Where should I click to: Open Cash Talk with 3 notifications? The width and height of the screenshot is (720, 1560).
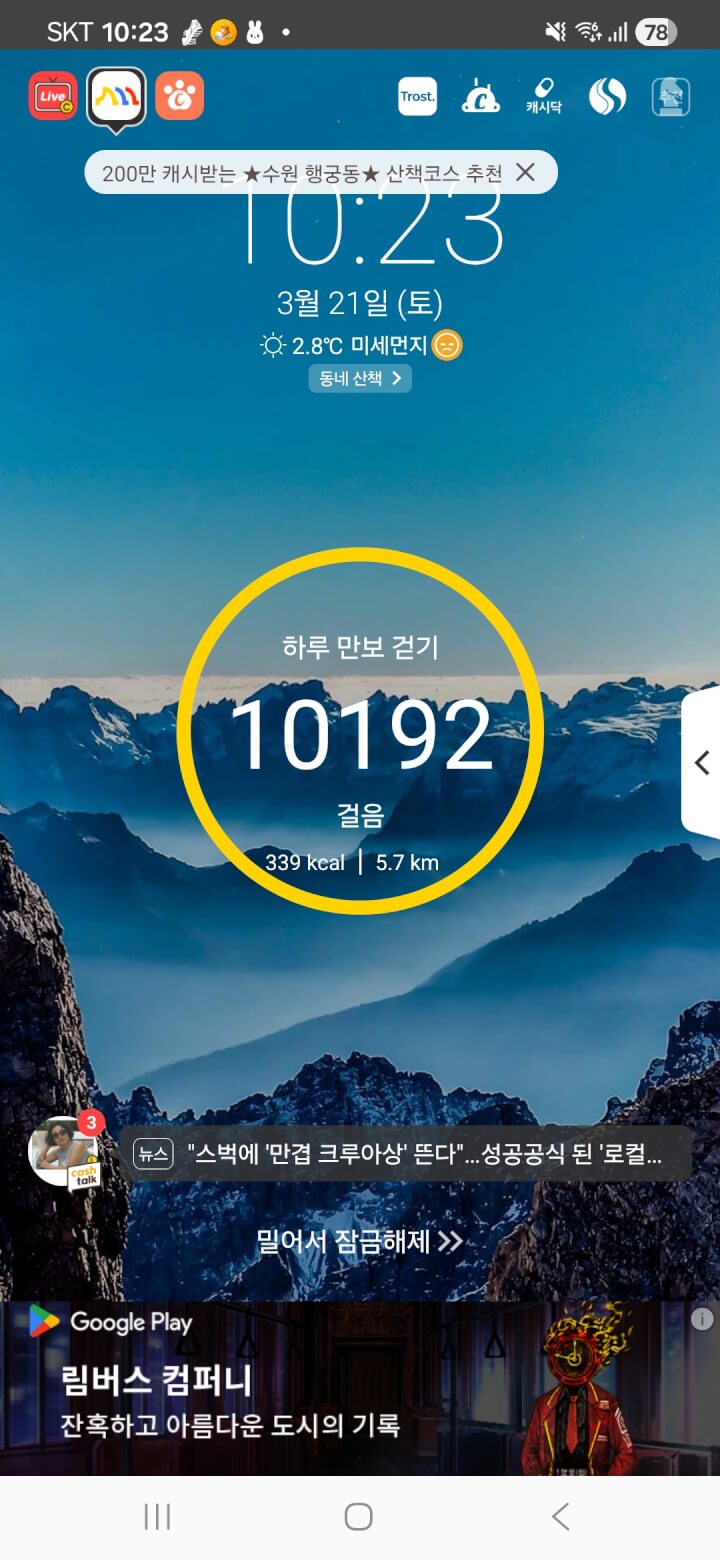pos(65,1153)
